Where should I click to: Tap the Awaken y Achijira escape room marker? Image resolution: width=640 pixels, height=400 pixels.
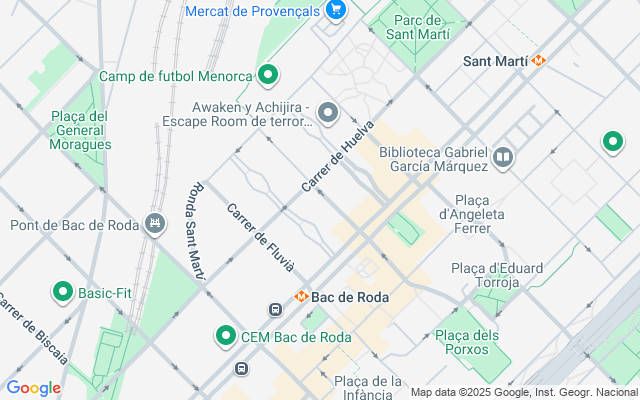[328, 111]
